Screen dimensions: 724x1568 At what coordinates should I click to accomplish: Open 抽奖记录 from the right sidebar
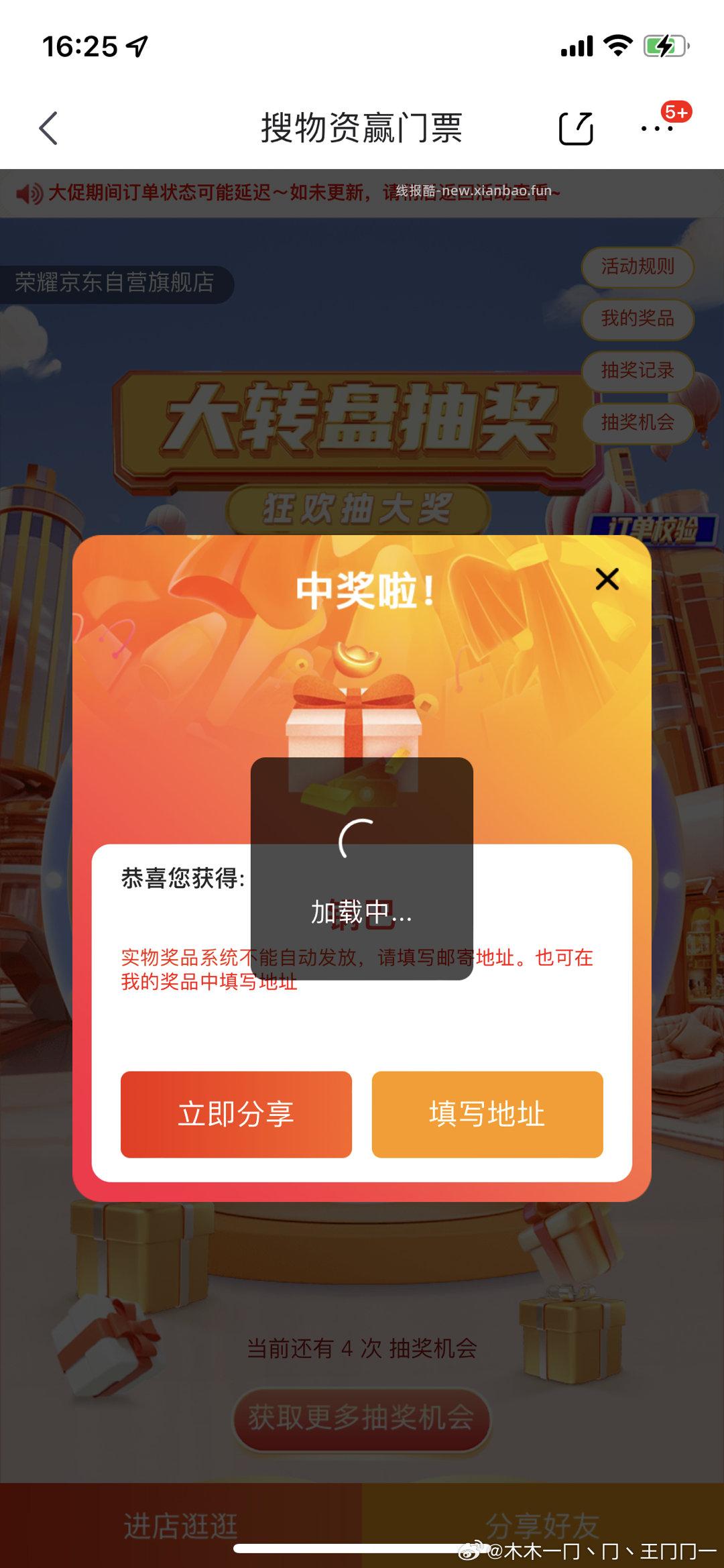pyautogui.click(x=638, y=372)
